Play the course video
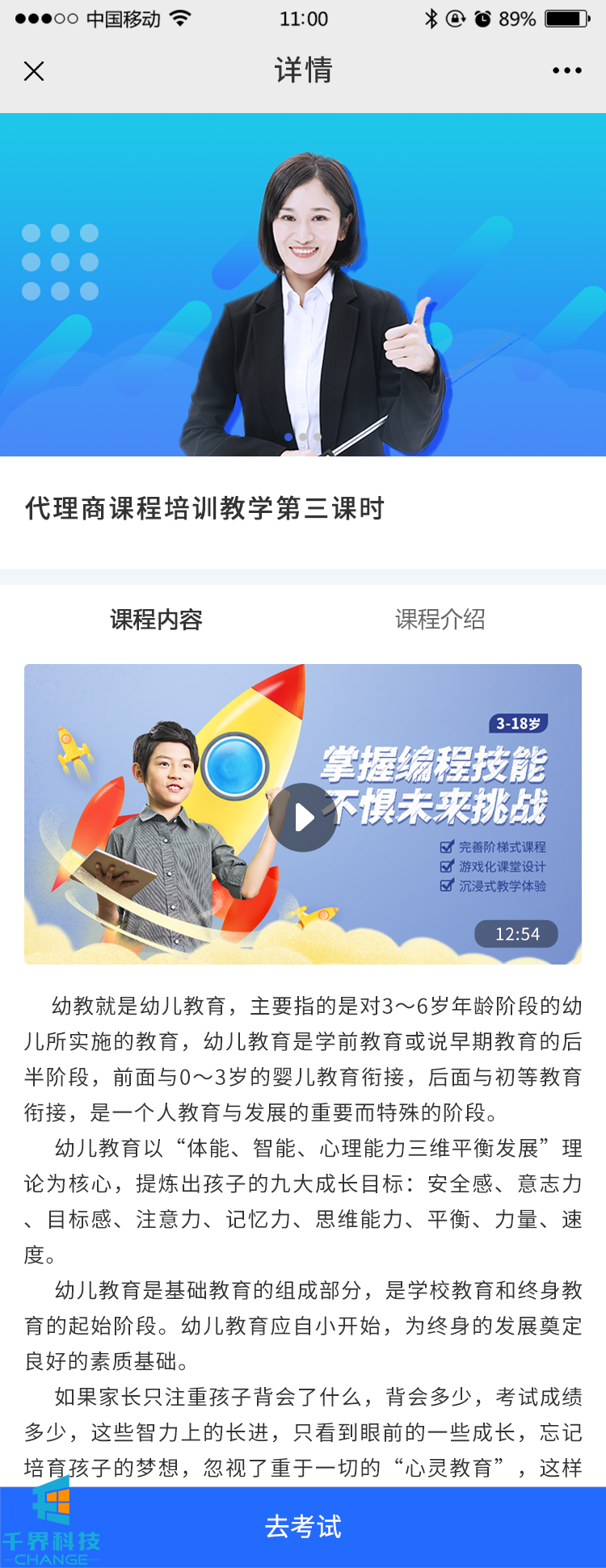606x1568 pixels. click(x=303, y=817)
